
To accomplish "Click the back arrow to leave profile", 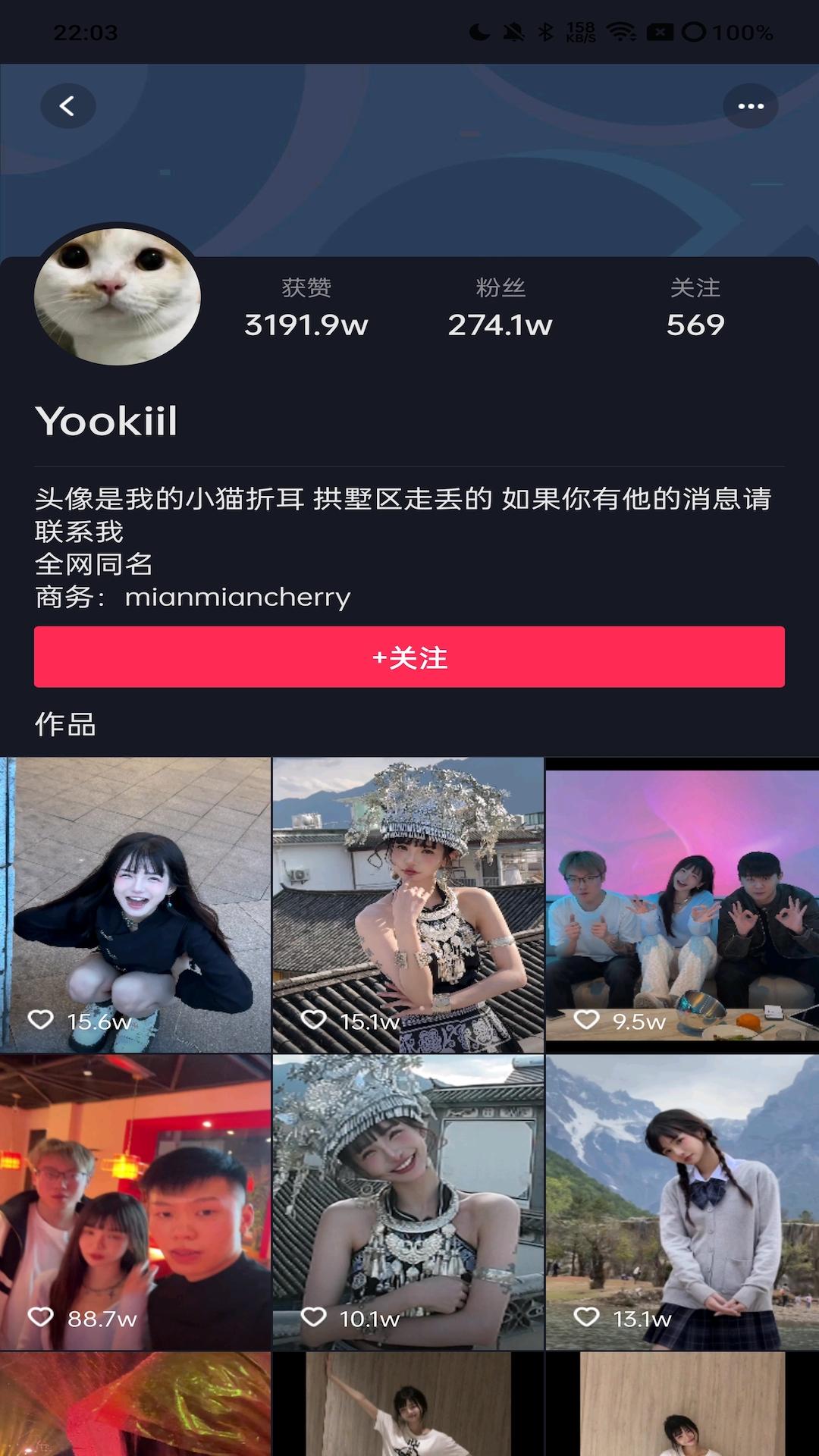I will coord(67,105).
